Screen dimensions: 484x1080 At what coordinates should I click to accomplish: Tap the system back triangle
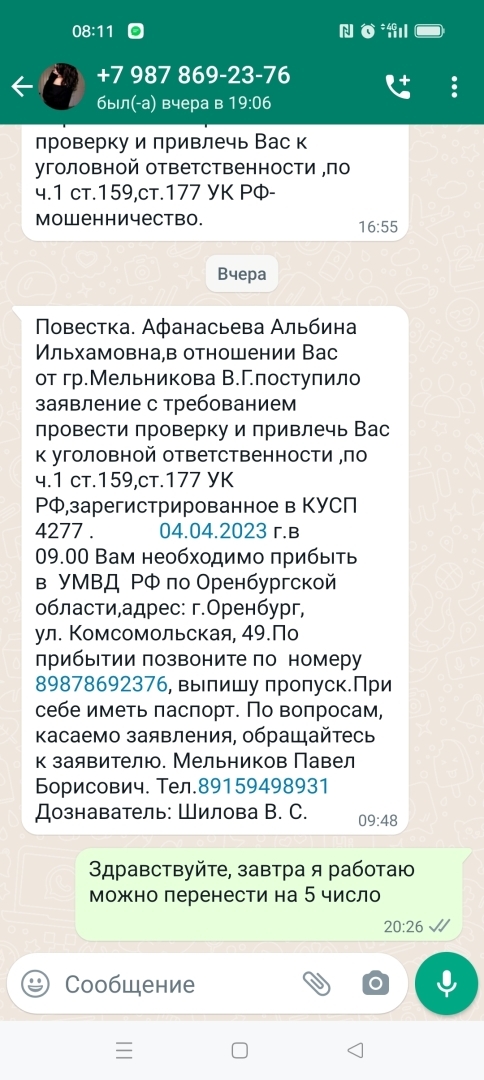pyautogui.click(x=355, y=1050)
